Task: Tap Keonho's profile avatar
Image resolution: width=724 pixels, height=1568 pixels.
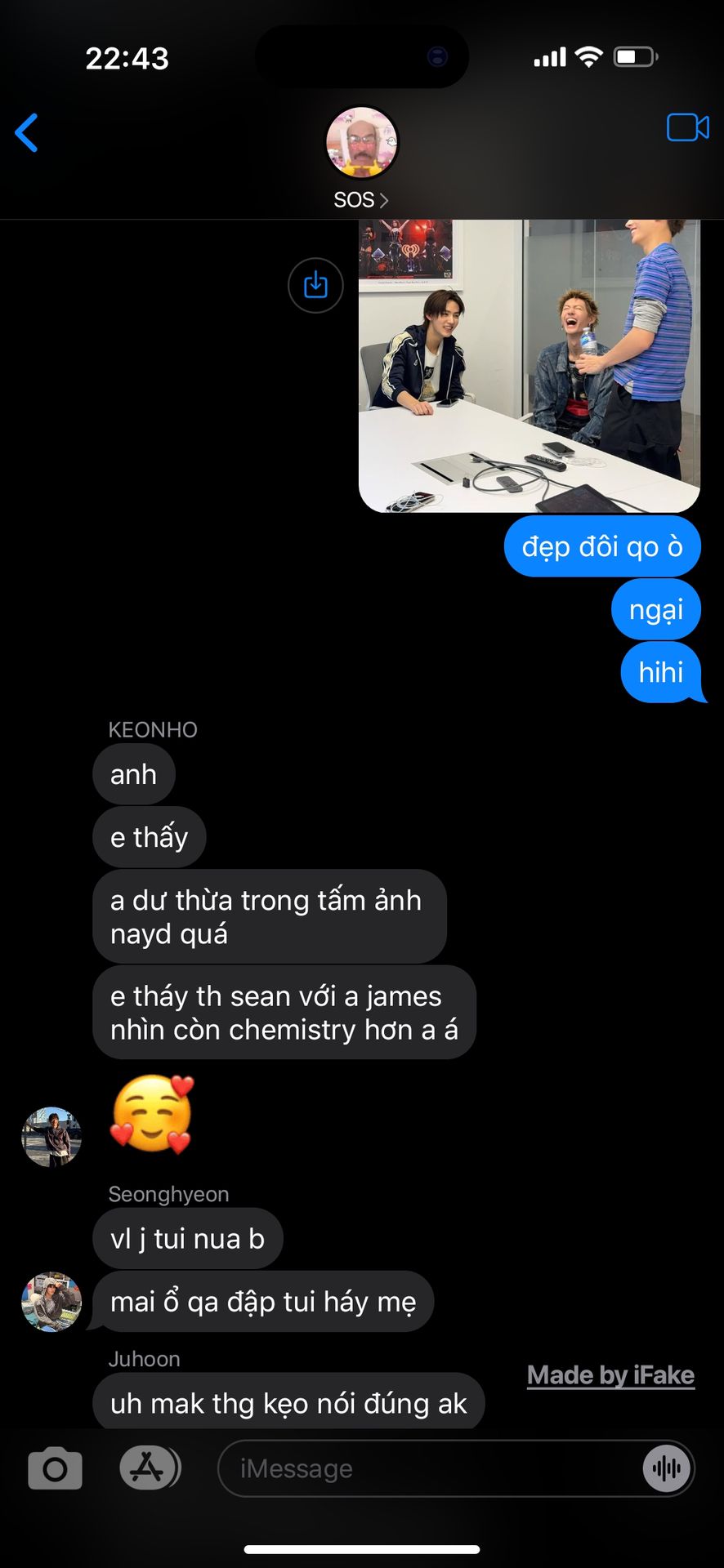Action: [x=51, y=1136]
